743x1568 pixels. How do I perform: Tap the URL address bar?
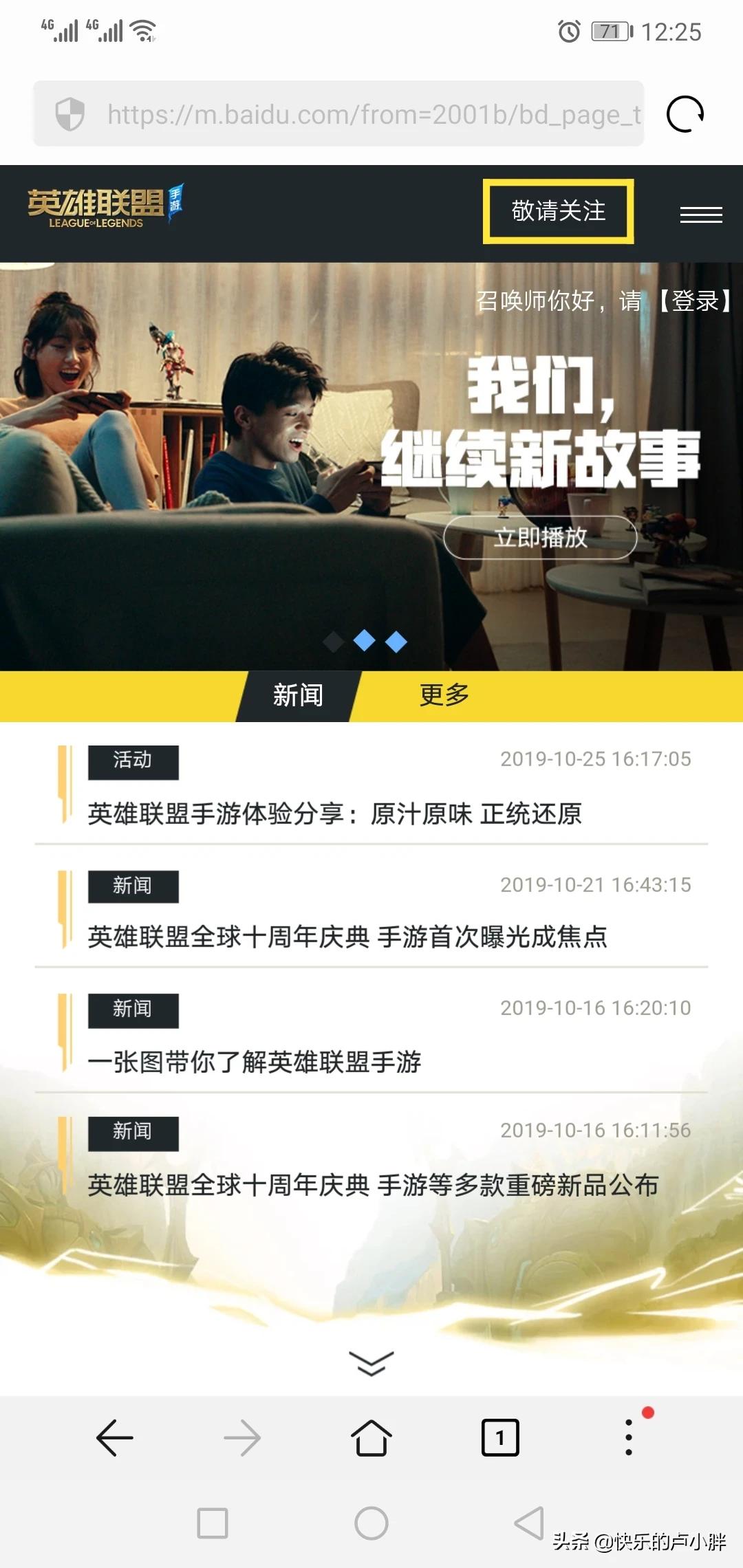(x=371, y=114)
